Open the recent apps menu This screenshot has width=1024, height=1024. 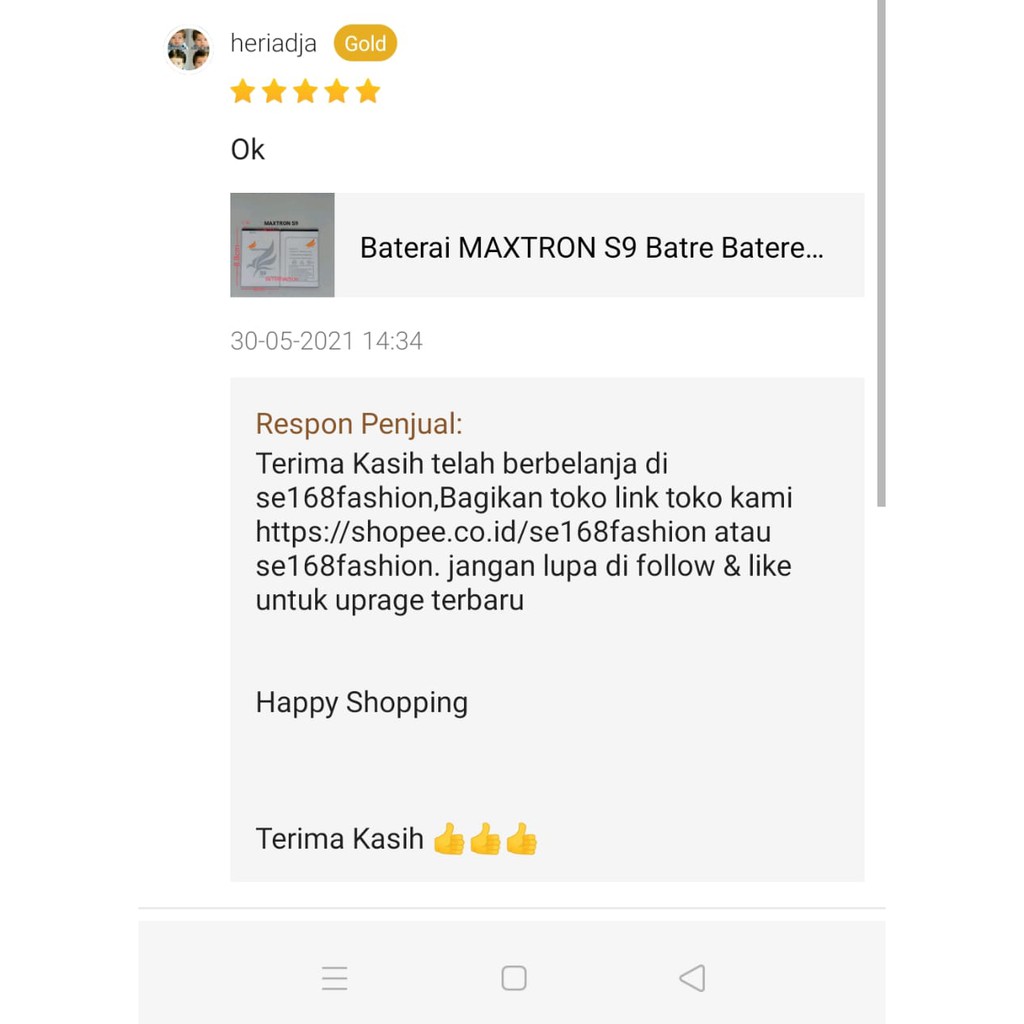[334, 978]
